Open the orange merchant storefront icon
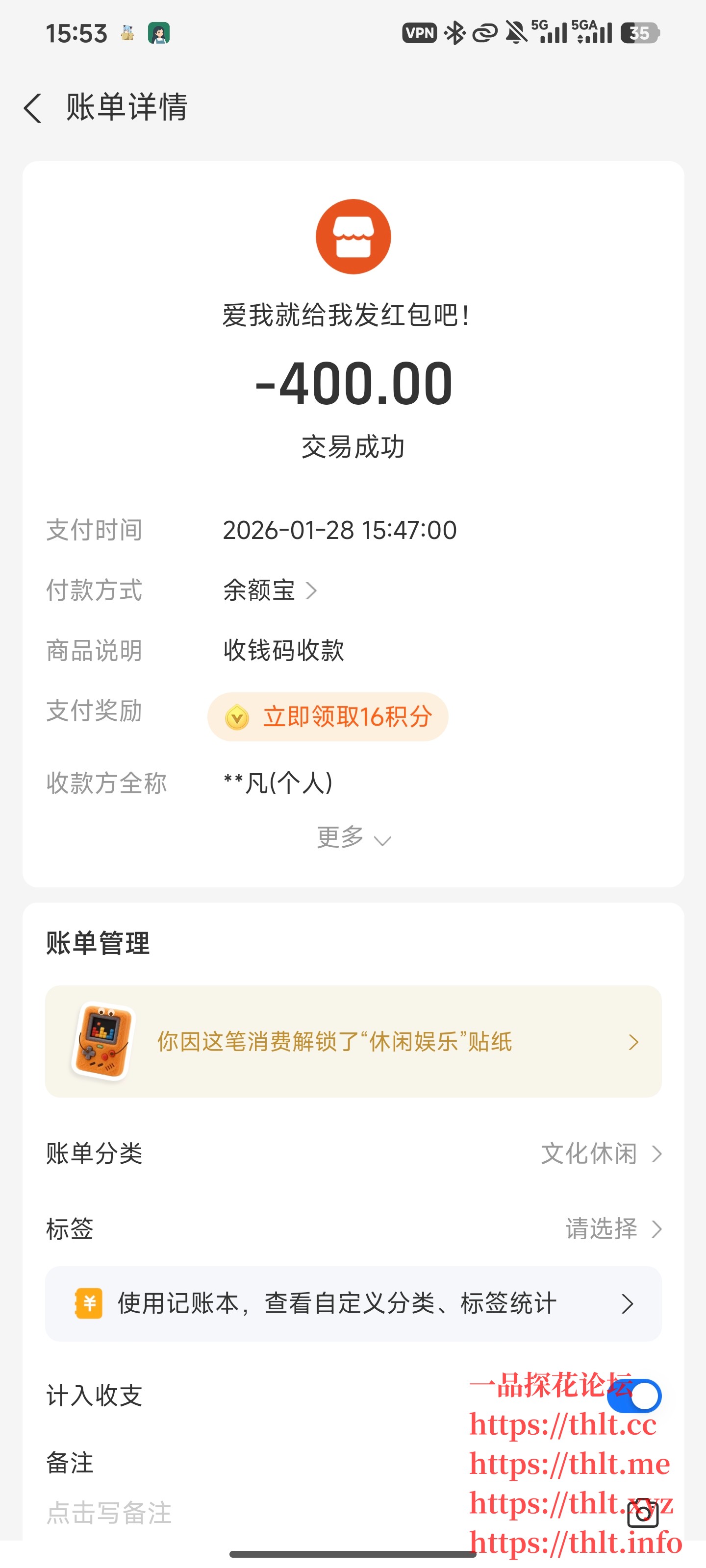Screen dimensions: 706x1568 (353, 237)
